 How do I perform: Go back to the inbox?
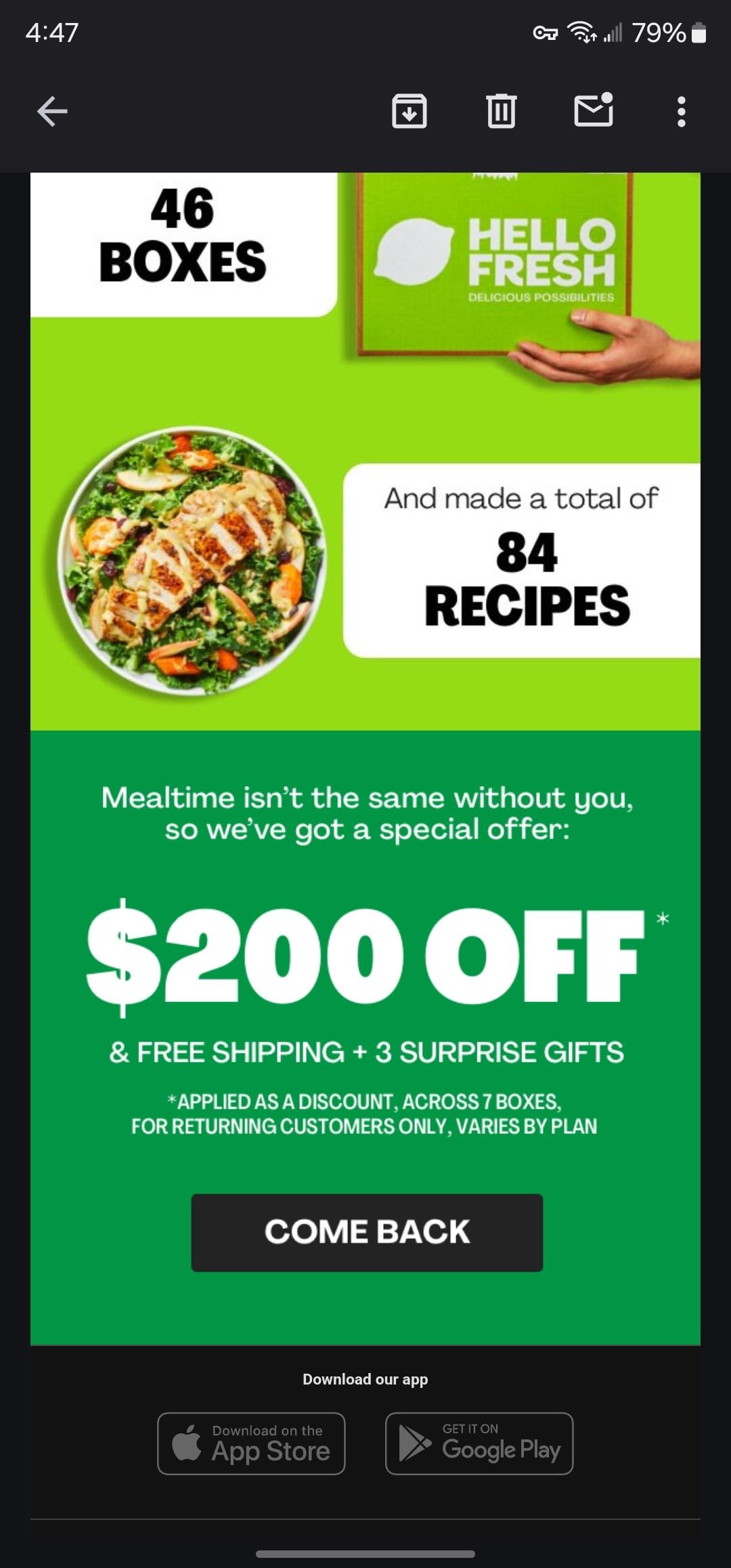[x=52, y=112]
